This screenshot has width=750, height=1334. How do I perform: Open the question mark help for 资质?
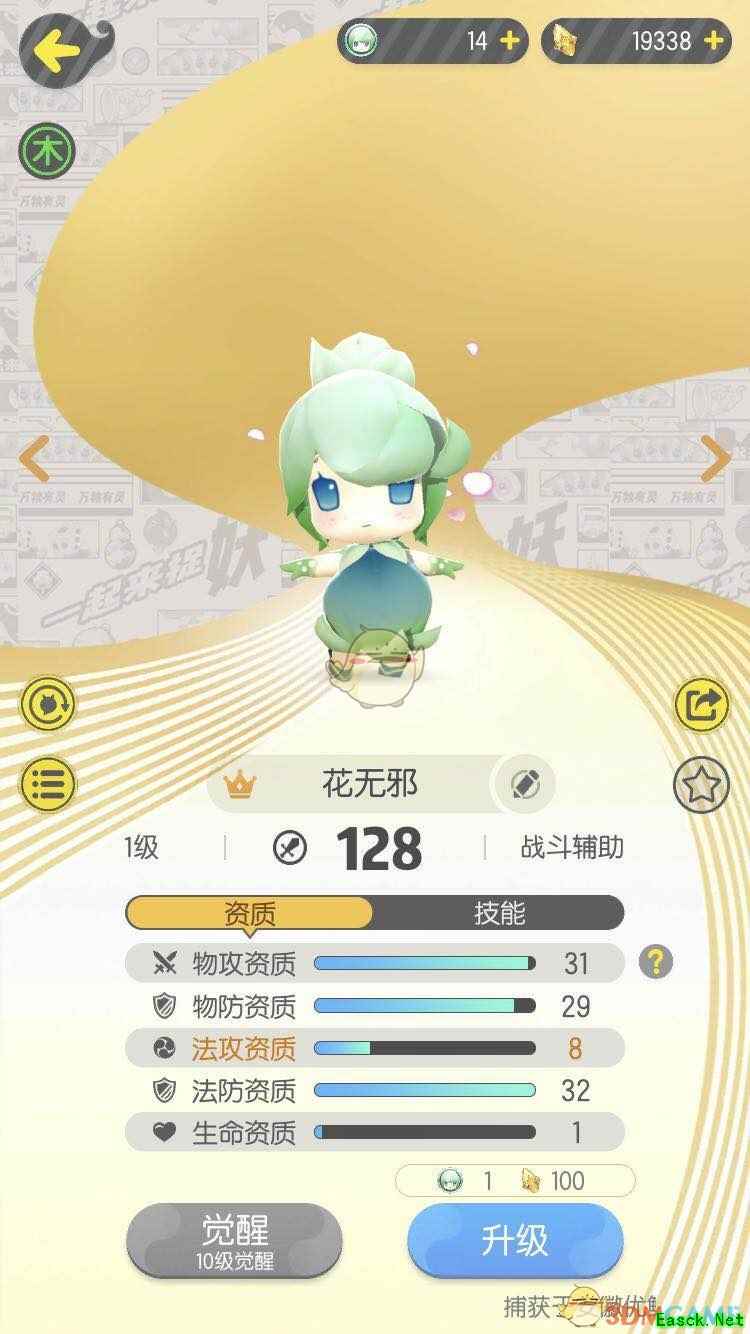pos(656,963)
